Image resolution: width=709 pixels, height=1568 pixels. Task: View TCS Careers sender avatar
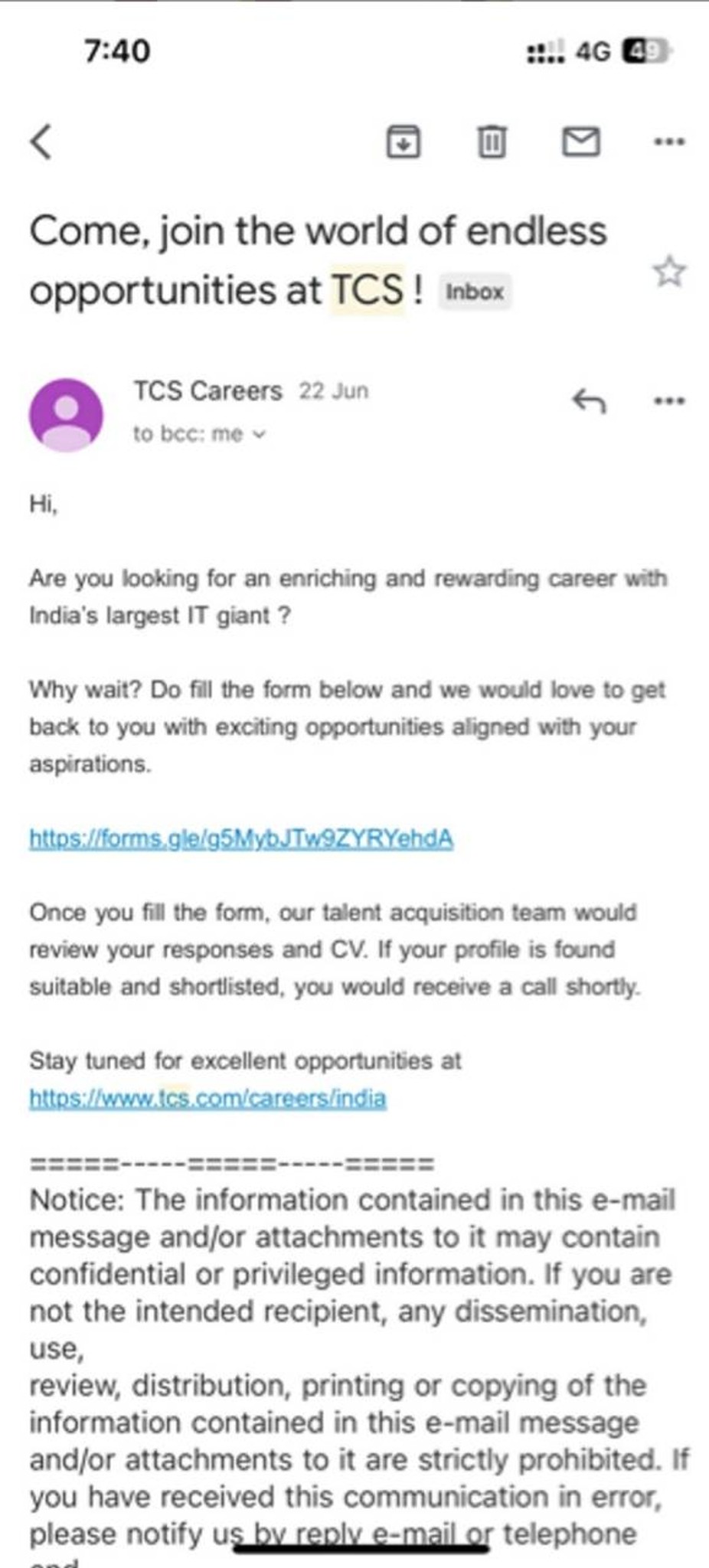pyautogui.click(x=67, y=414)
